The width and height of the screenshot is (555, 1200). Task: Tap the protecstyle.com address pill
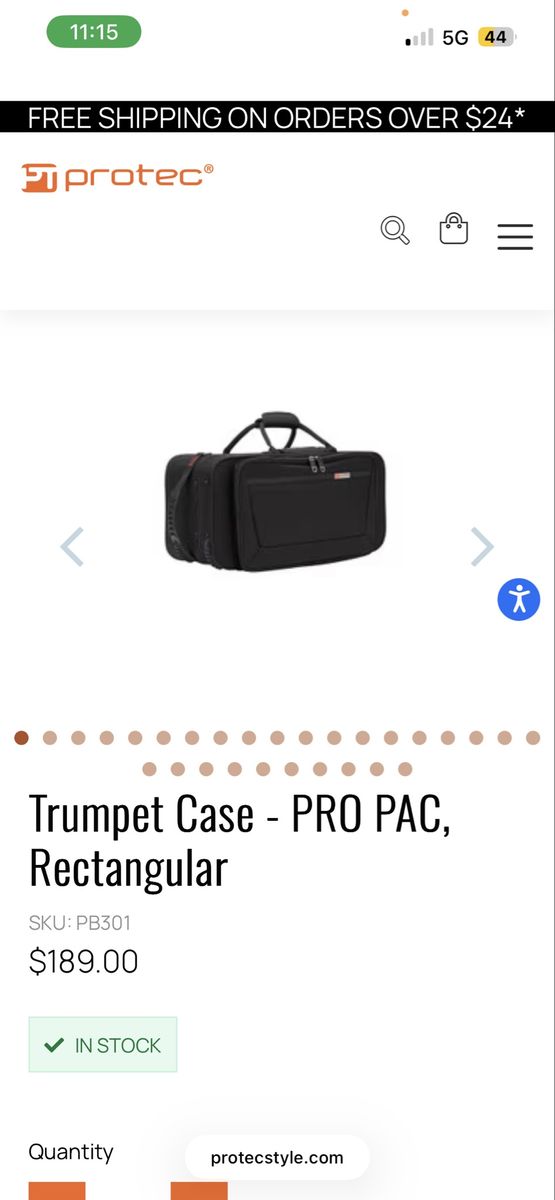(277, 1158)
